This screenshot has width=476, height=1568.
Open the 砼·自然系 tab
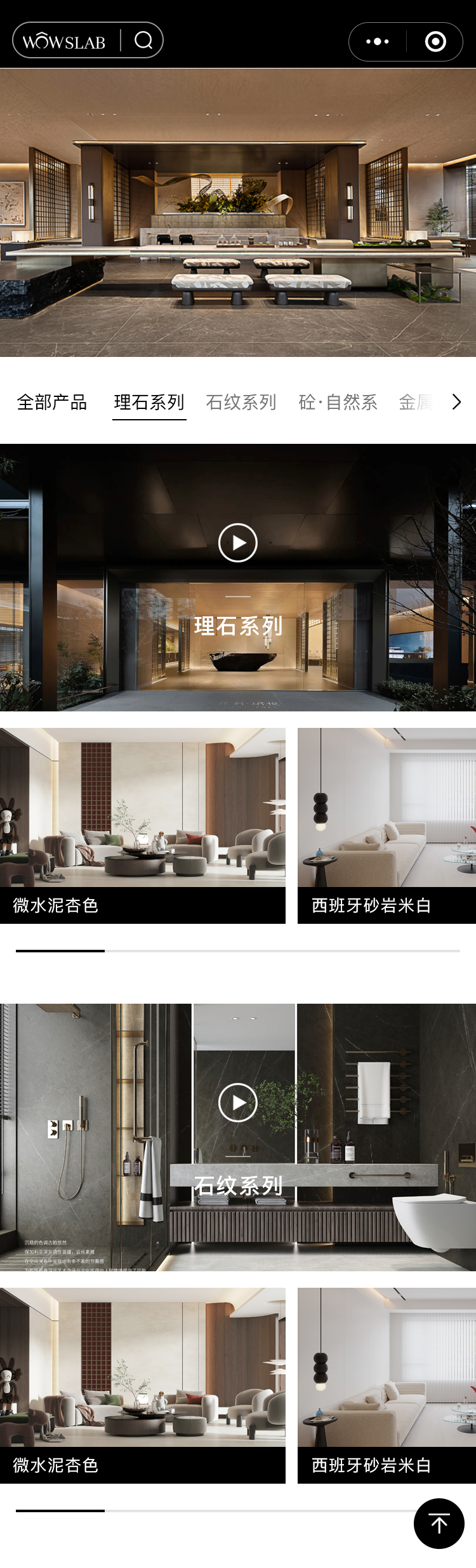point(338,402)
